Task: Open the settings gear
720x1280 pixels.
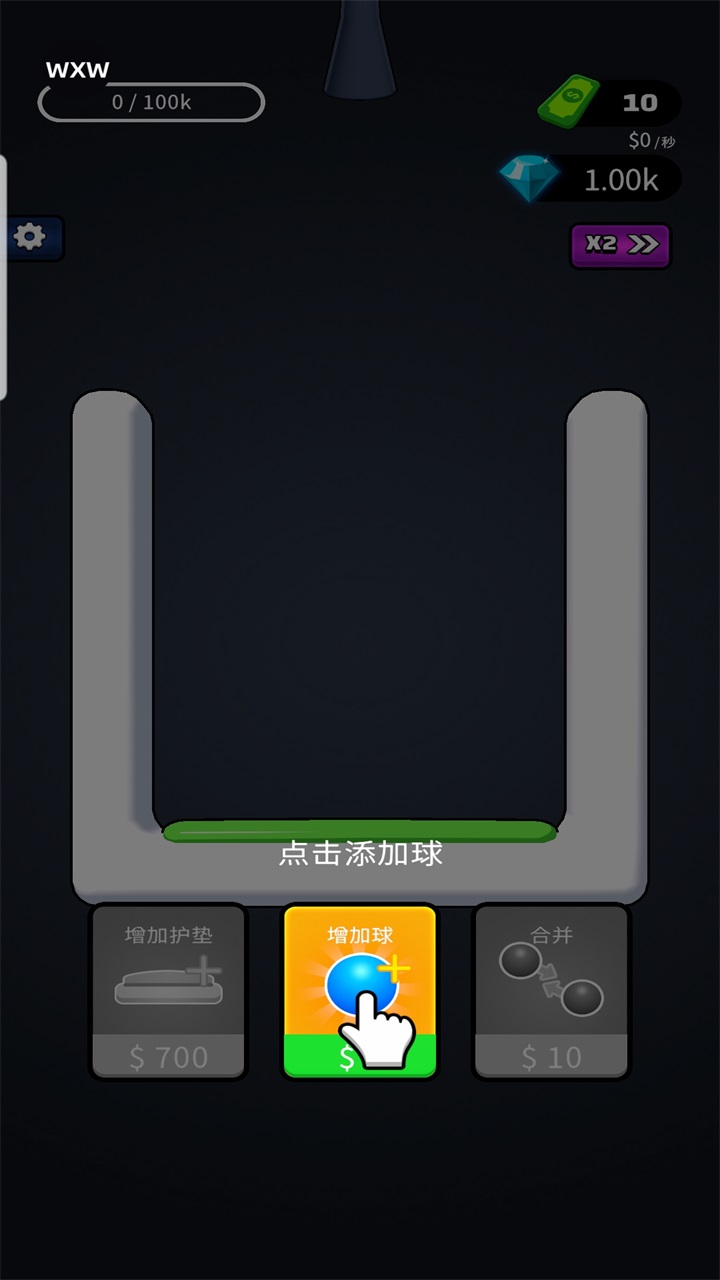Action: tap(31, 238)
